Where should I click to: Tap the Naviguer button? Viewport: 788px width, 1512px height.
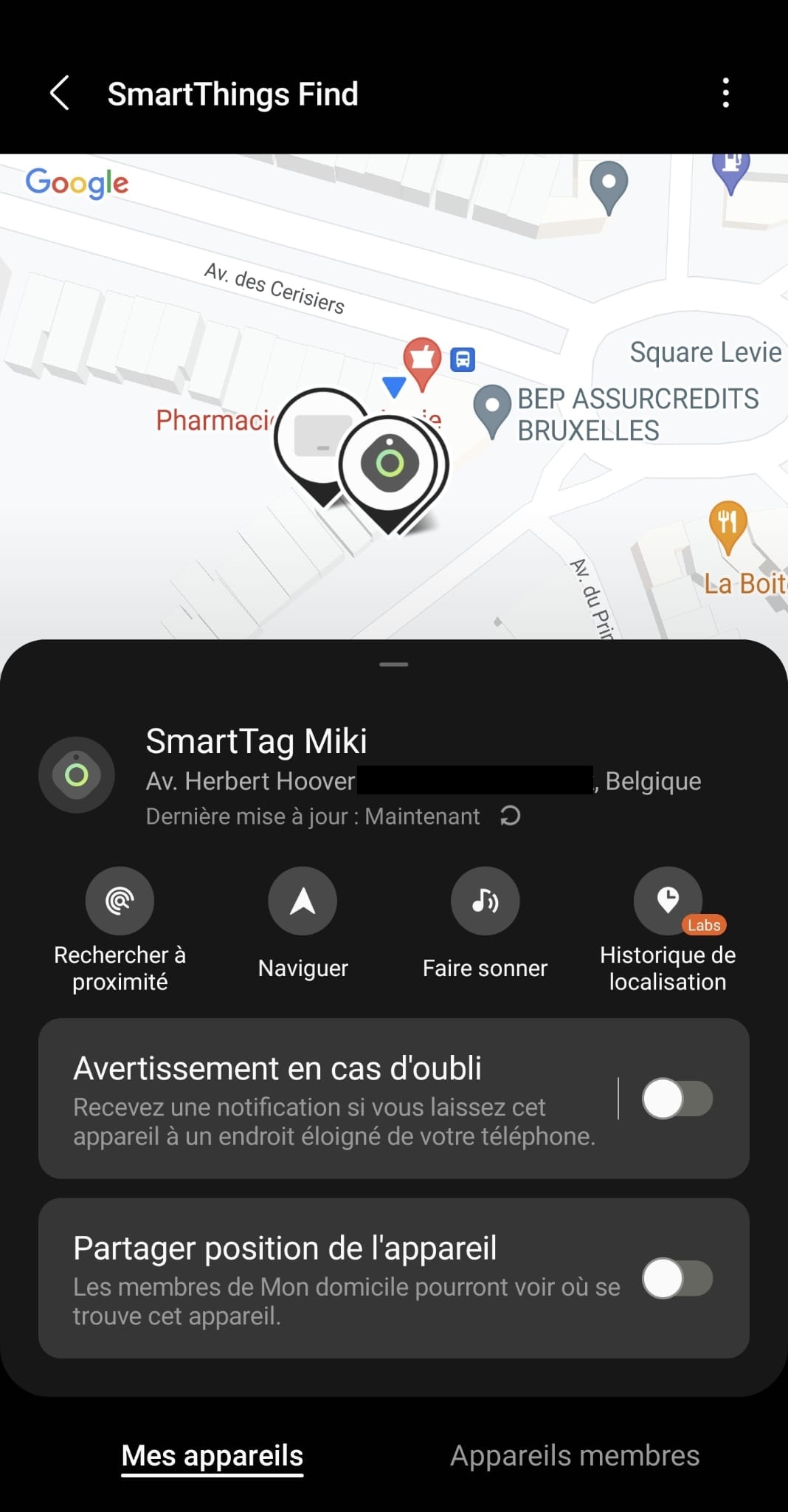coord(303,901)
